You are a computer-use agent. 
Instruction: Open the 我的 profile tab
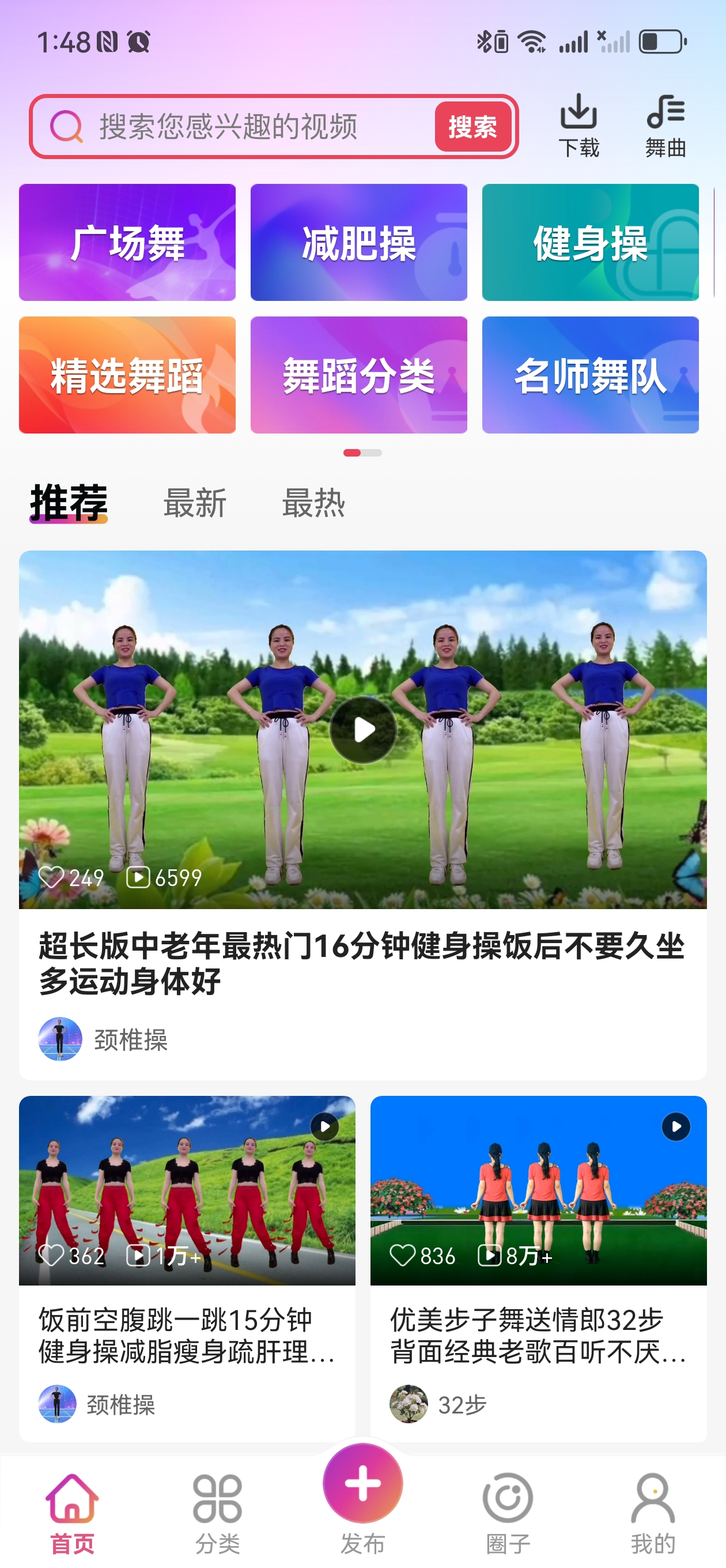[653, 1512]
